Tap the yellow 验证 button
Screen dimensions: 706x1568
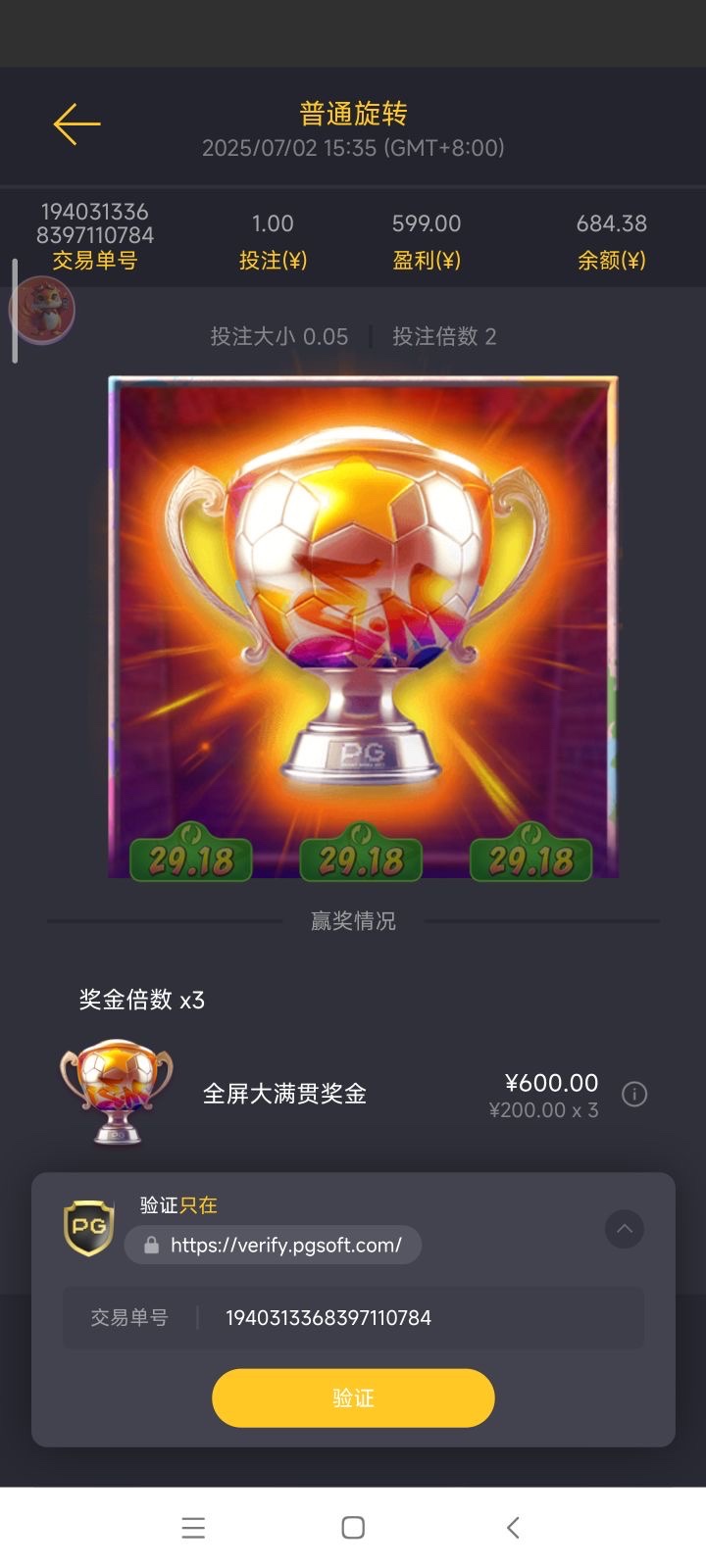[353, 1397]
